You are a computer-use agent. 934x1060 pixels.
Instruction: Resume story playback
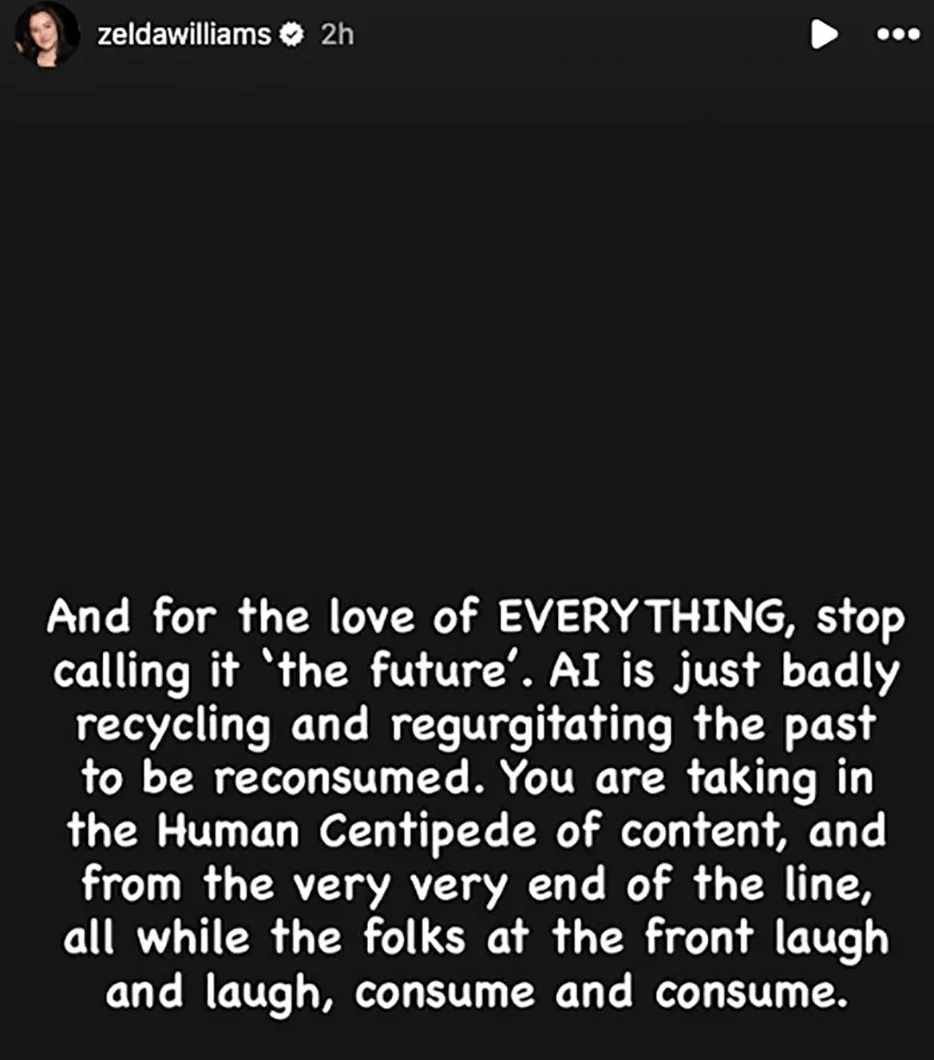pos(823,35)
